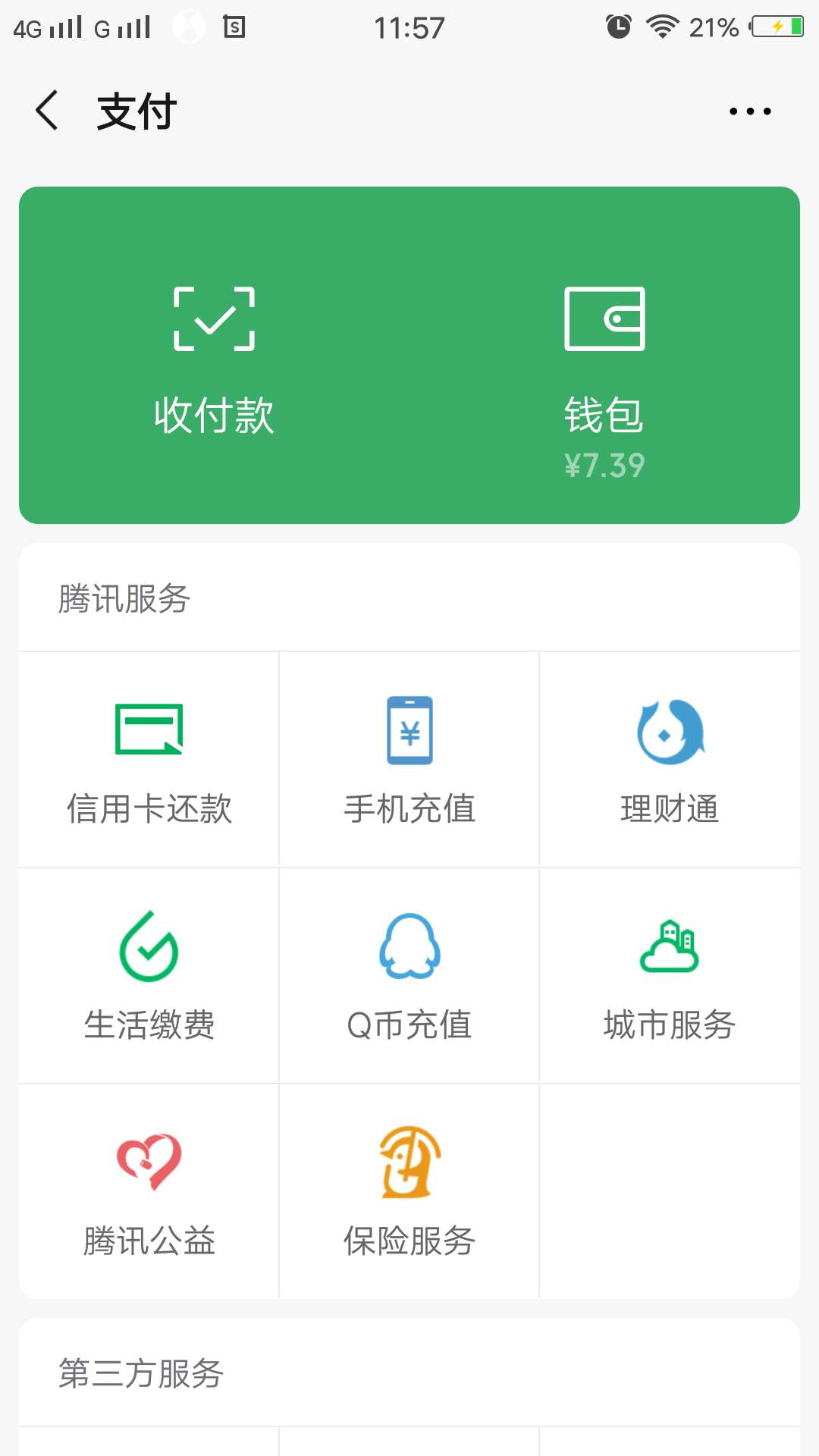The height and width of the screenshot is (1456, 819).
Task: Open 保险服务 insurance services
Action: coord(409,1192)
